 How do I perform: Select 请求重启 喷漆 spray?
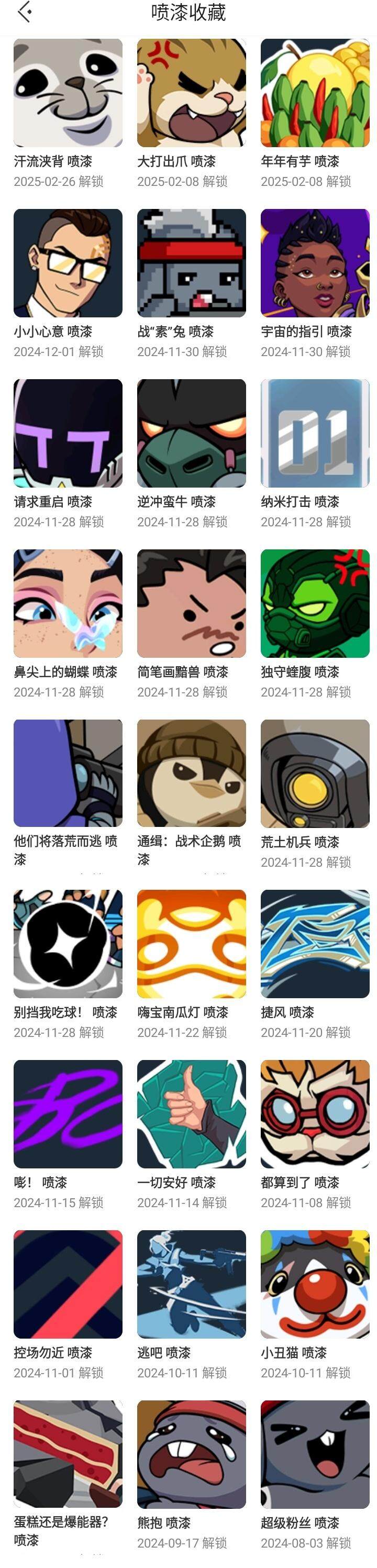[x=68, y=434]
